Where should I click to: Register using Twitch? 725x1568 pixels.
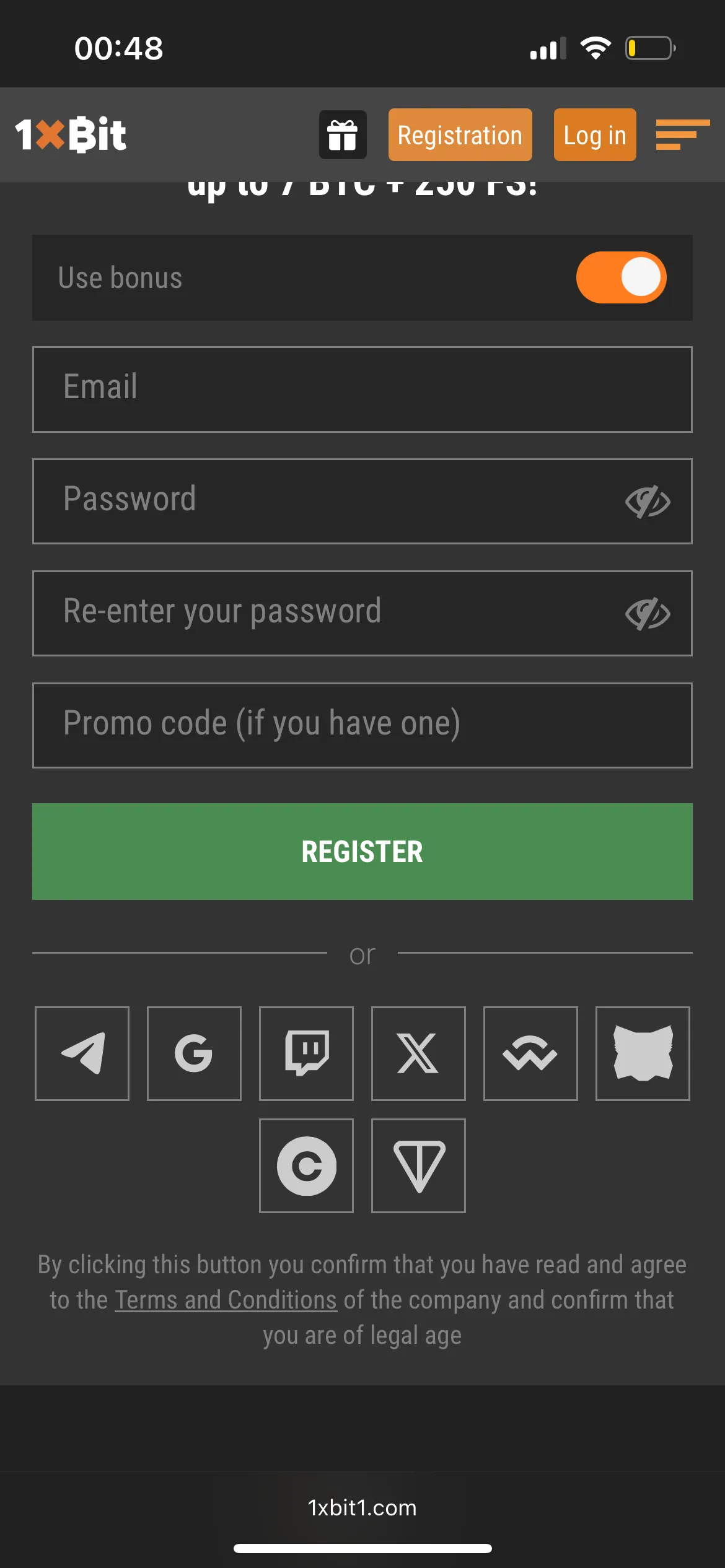306,1053
